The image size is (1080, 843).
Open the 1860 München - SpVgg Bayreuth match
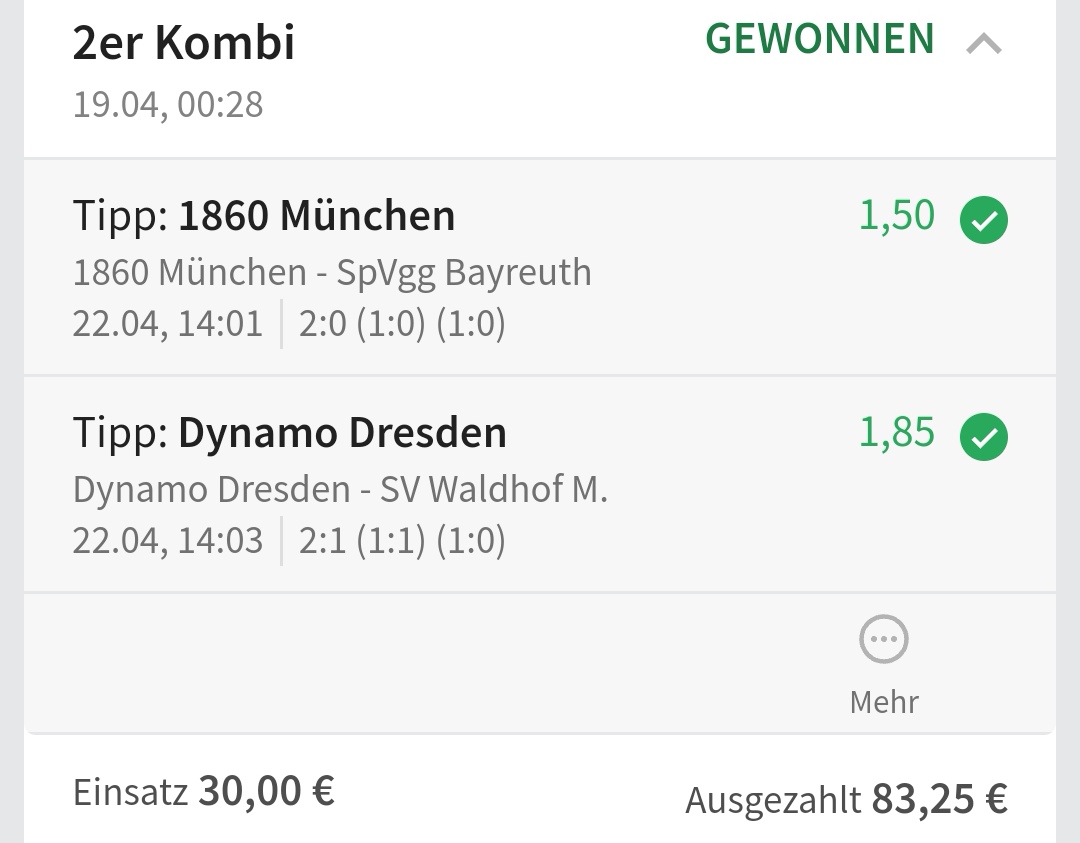332,273
